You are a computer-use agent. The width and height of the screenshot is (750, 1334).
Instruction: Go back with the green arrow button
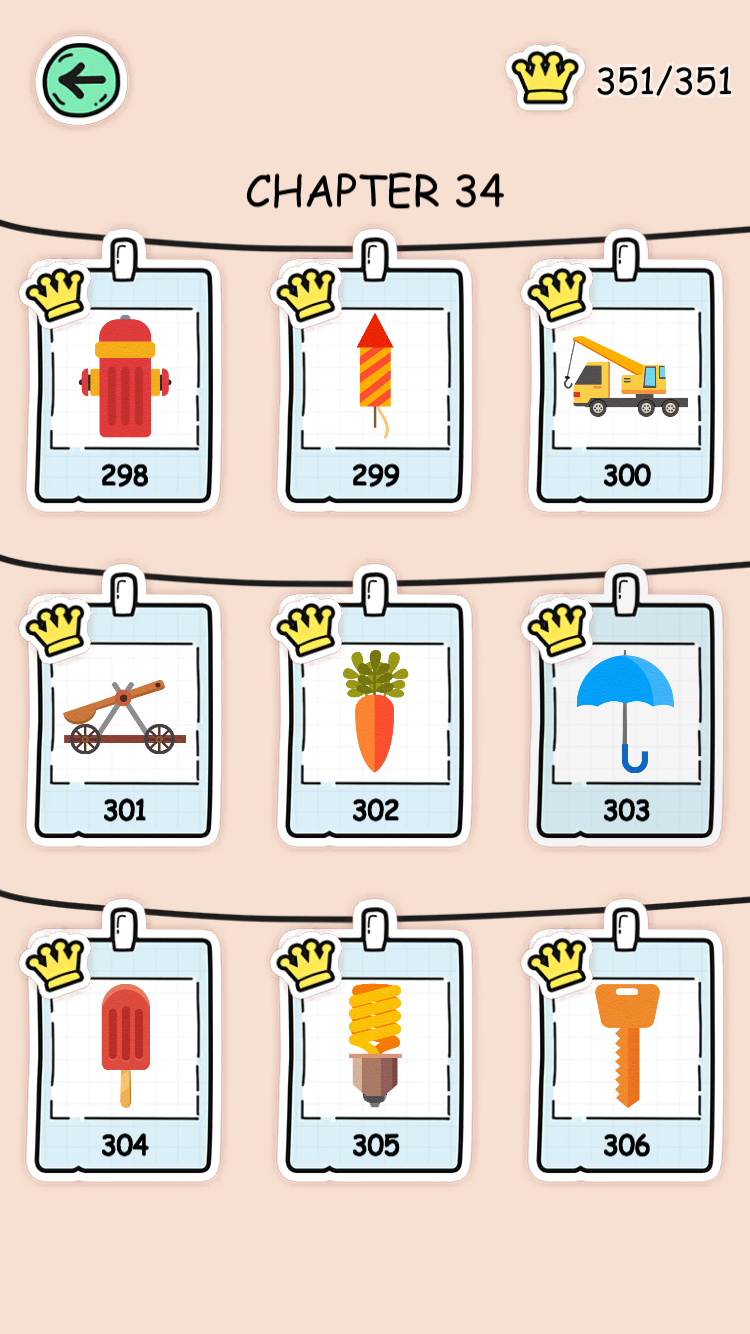(82, 81)
